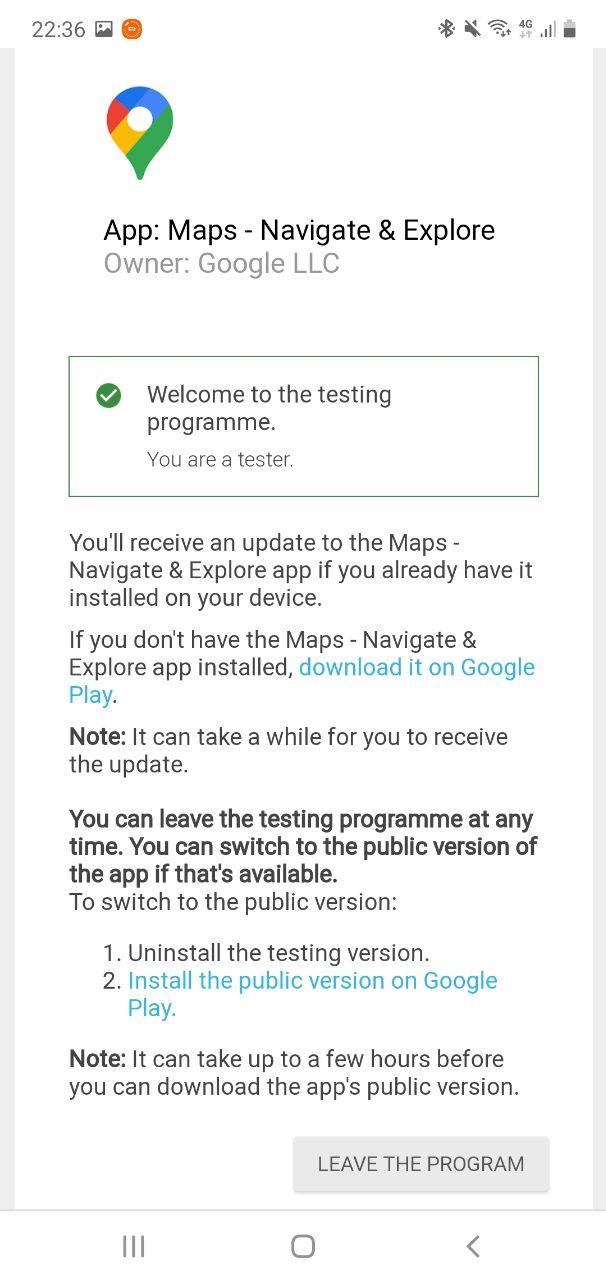The width and height of the screenshot is (606, 1280).
Task: Go back using the system back button
Action: tap(473, 1245)
